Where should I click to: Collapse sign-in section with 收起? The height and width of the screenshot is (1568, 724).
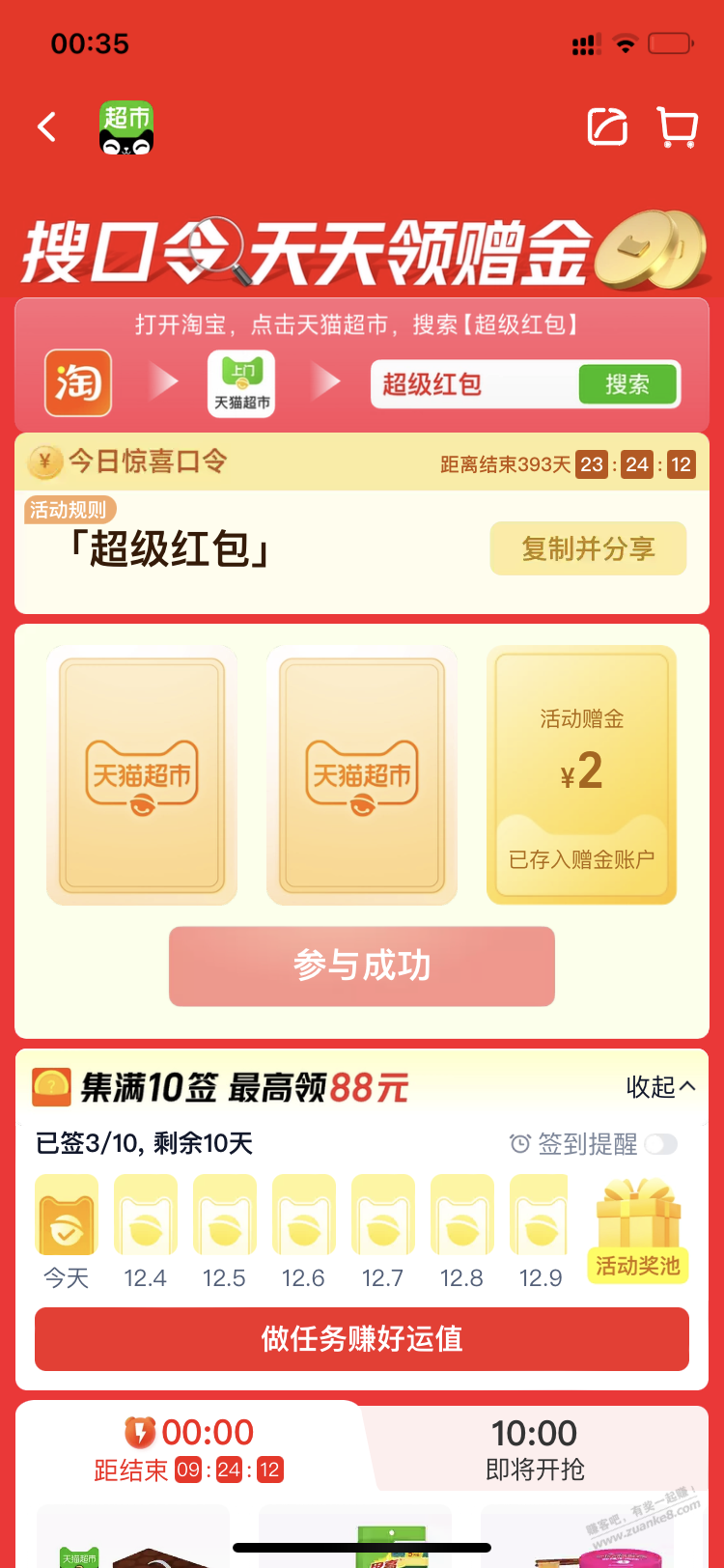[660, 1086]
